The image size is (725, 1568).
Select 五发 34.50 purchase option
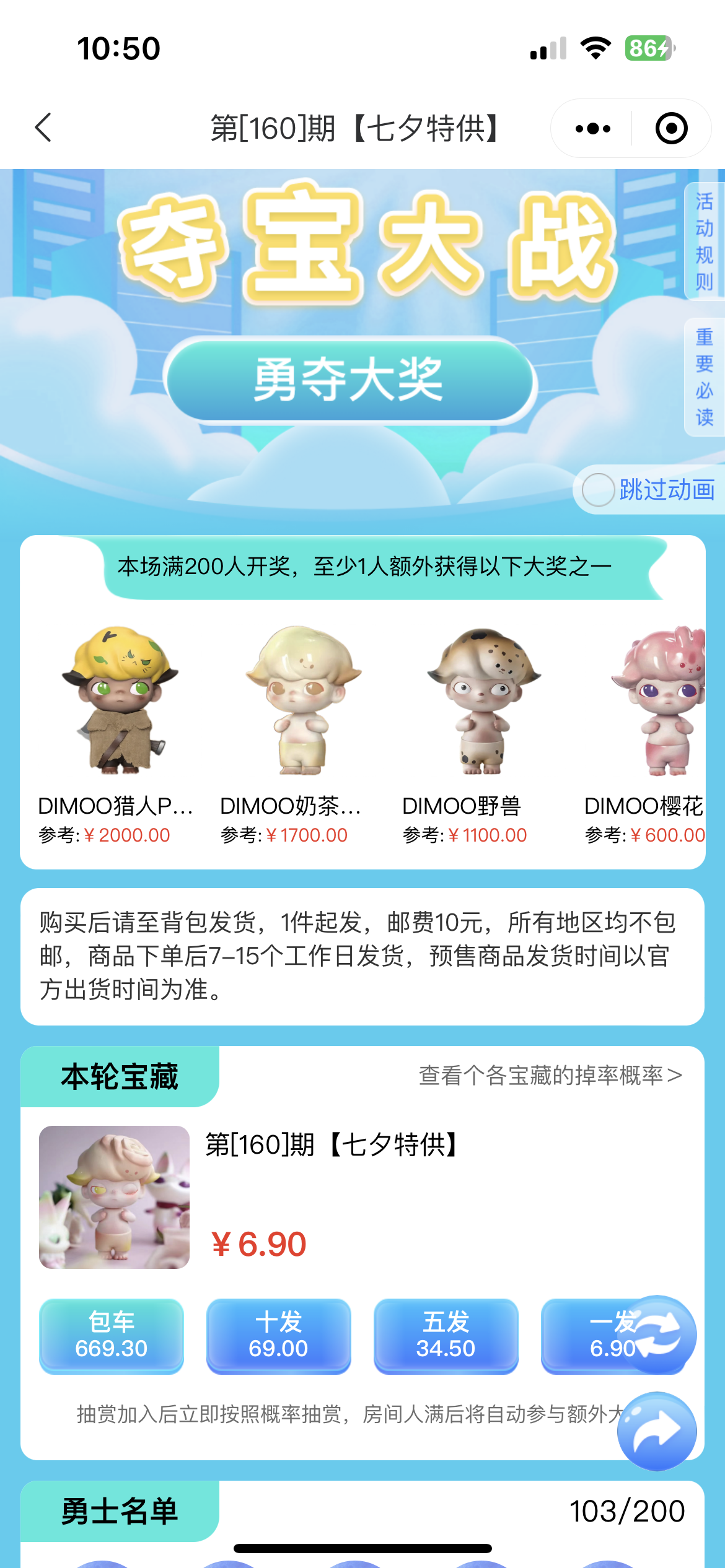pyautogui.click(x=446, y=1336)
